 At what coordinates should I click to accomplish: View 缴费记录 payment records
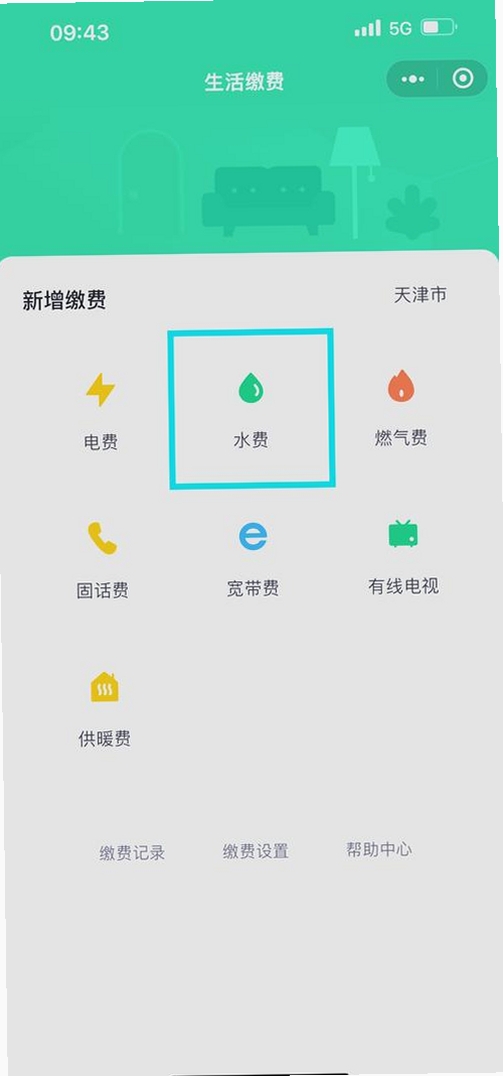(x=132, y=853)
